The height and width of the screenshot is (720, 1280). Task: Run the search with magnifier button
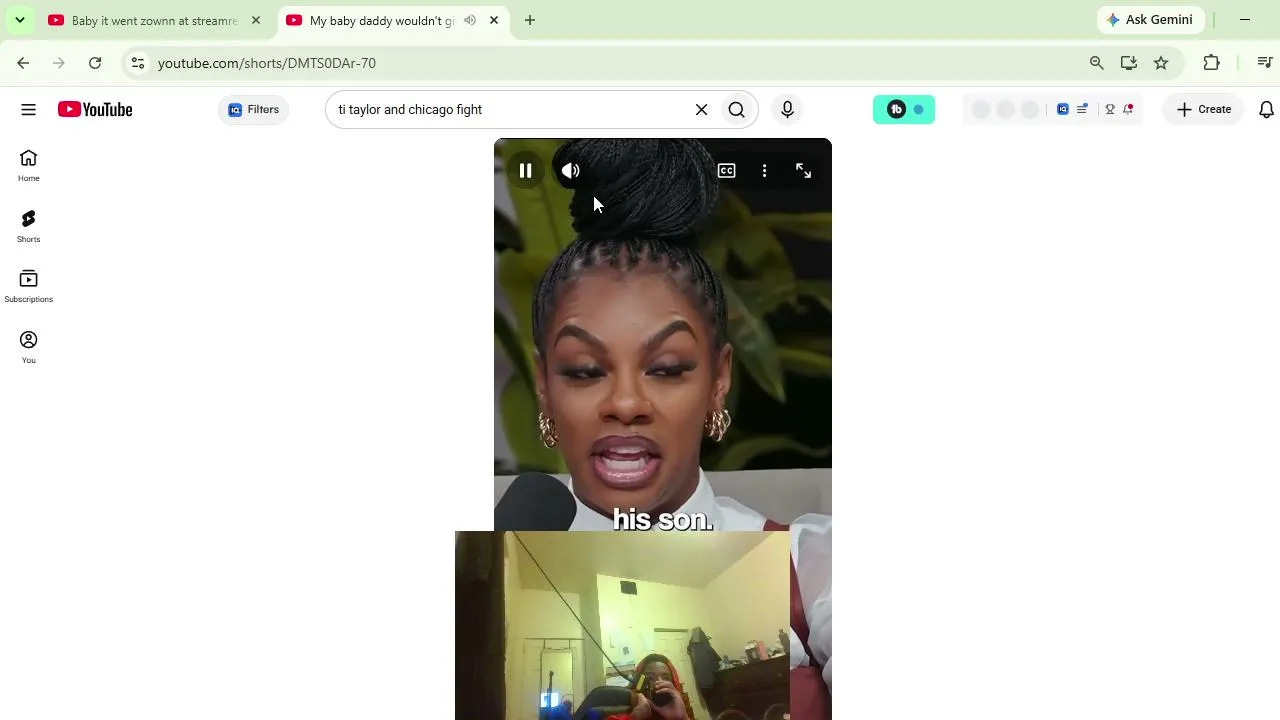(737, 110)
